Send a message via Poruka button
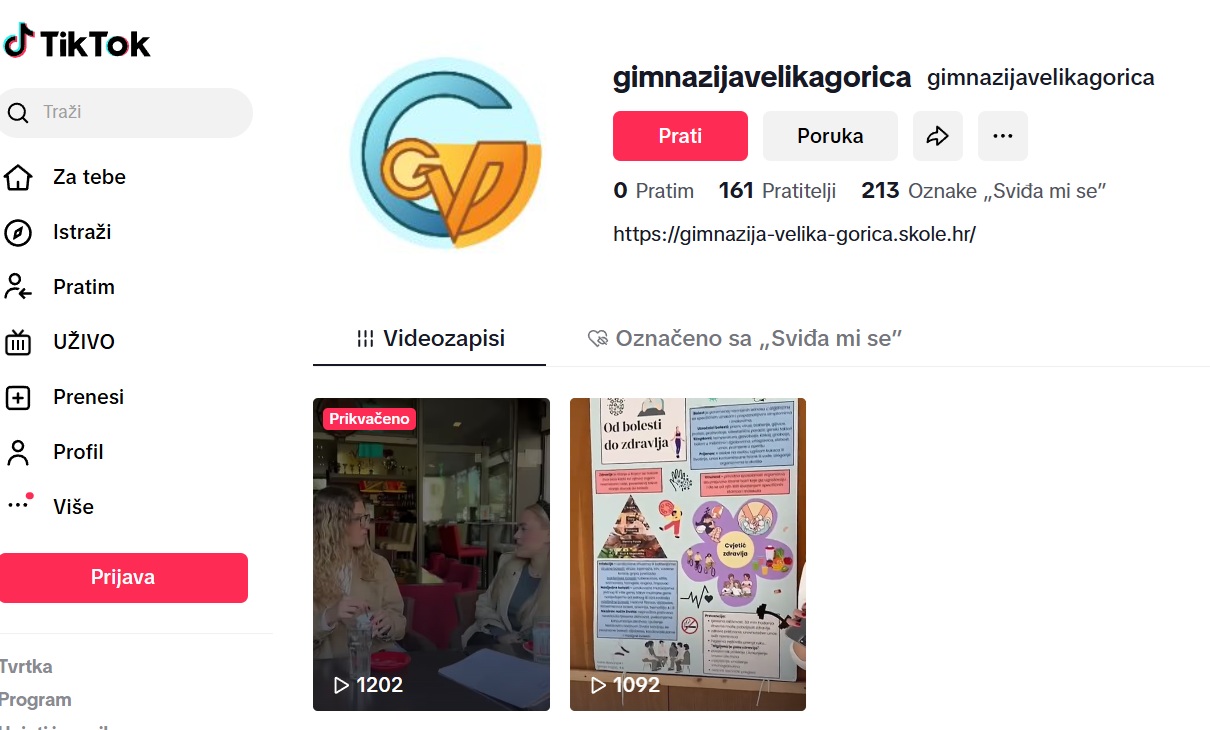 (x=830, y=136)
